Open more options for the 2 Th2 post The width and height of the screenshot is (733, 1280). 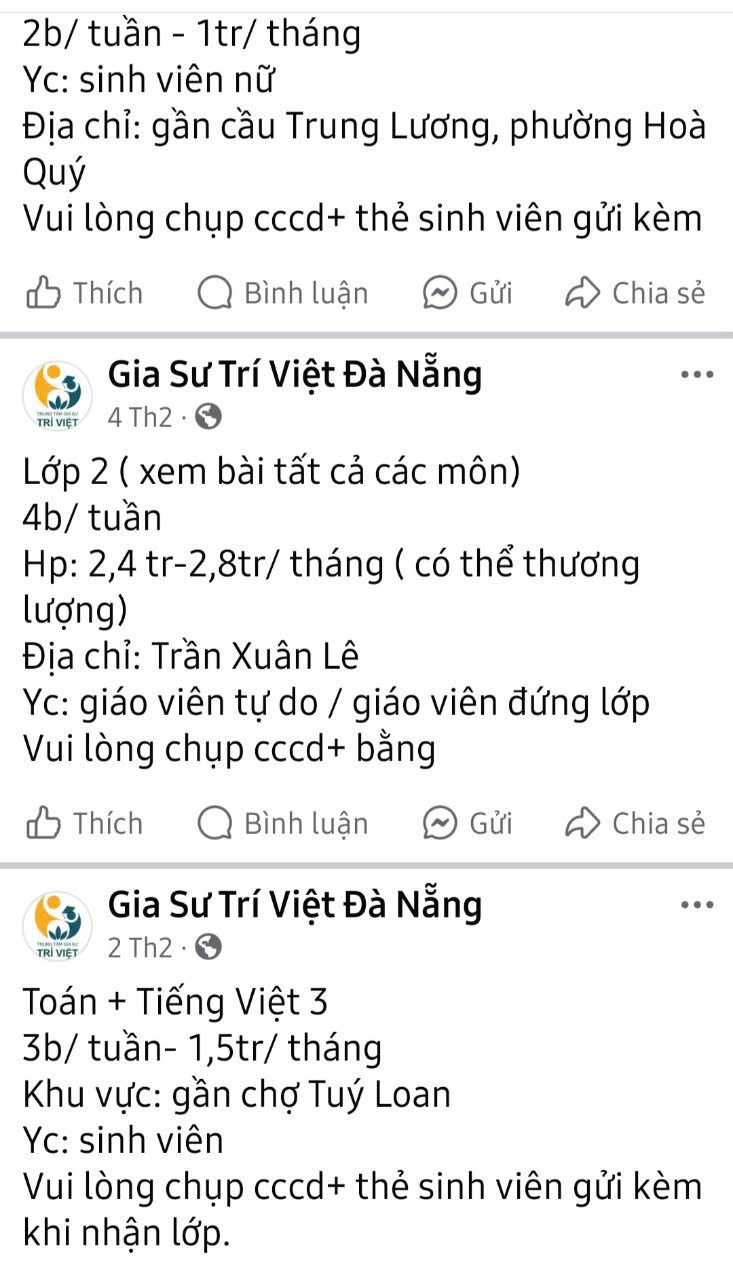coord(696,906)
